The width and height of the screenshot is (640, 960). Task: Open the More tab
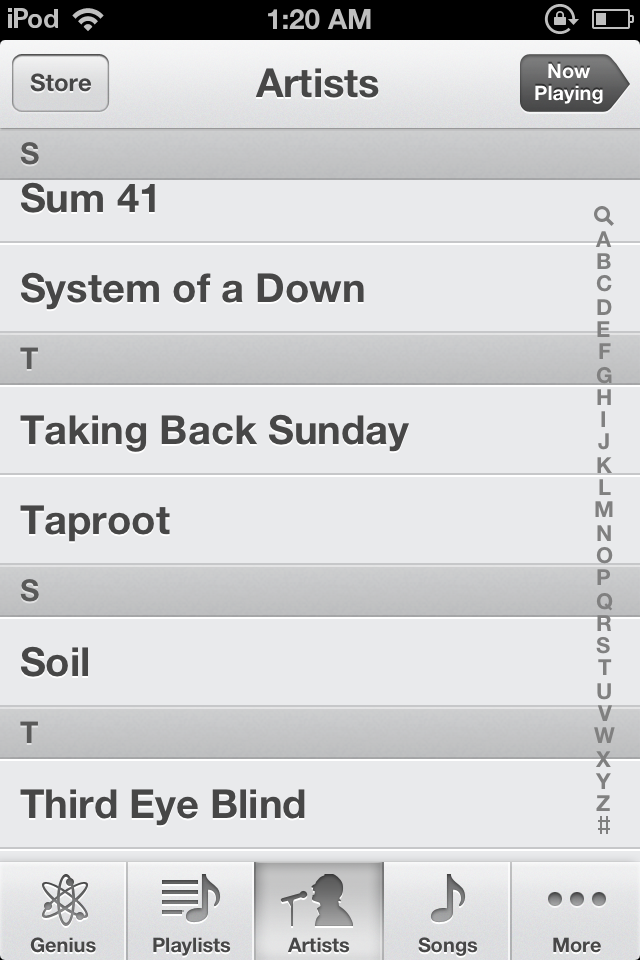[x=576, y=912]
